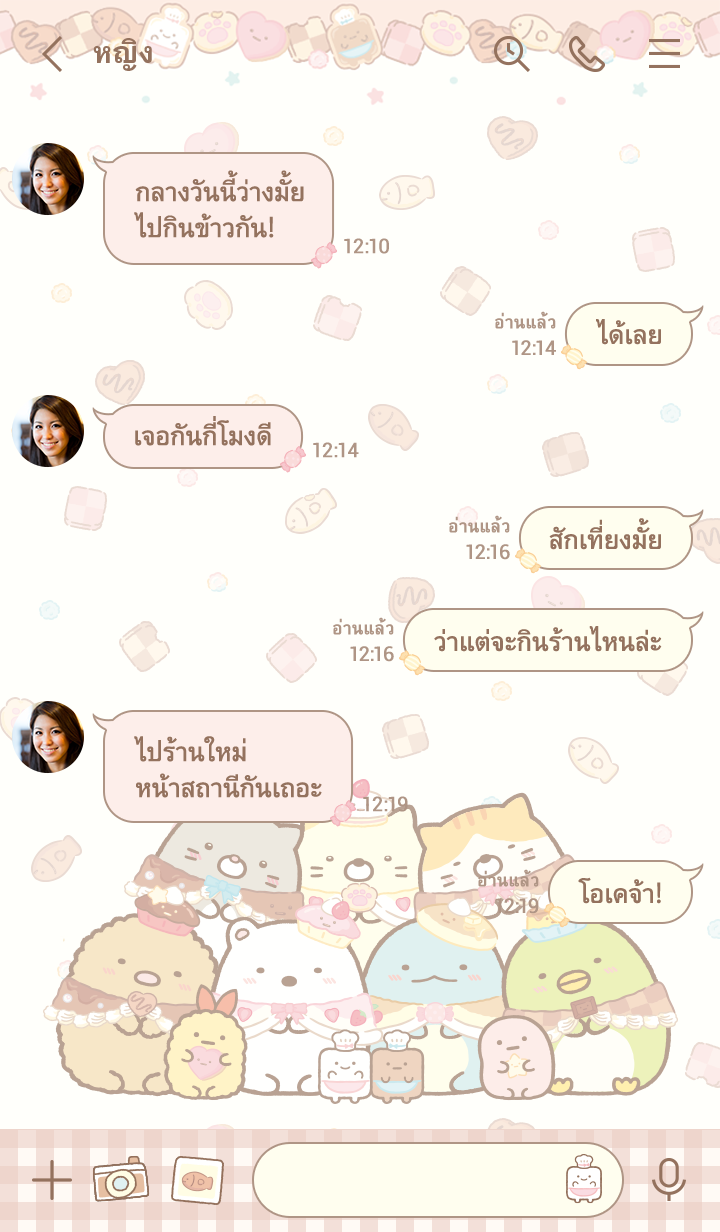Open the photo gallery picker

197,1181
